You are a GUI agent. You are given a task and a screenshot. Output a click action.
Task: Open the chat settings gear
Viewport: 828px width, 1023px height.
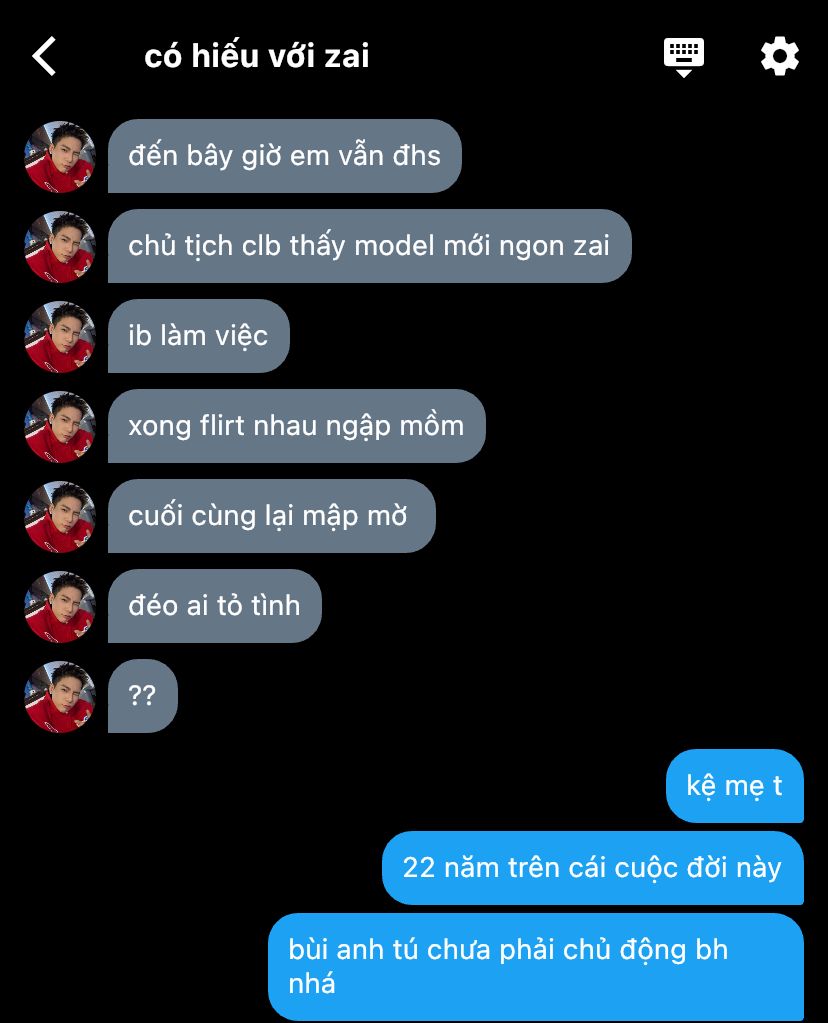pyautogui.click(x=779, y=56)
